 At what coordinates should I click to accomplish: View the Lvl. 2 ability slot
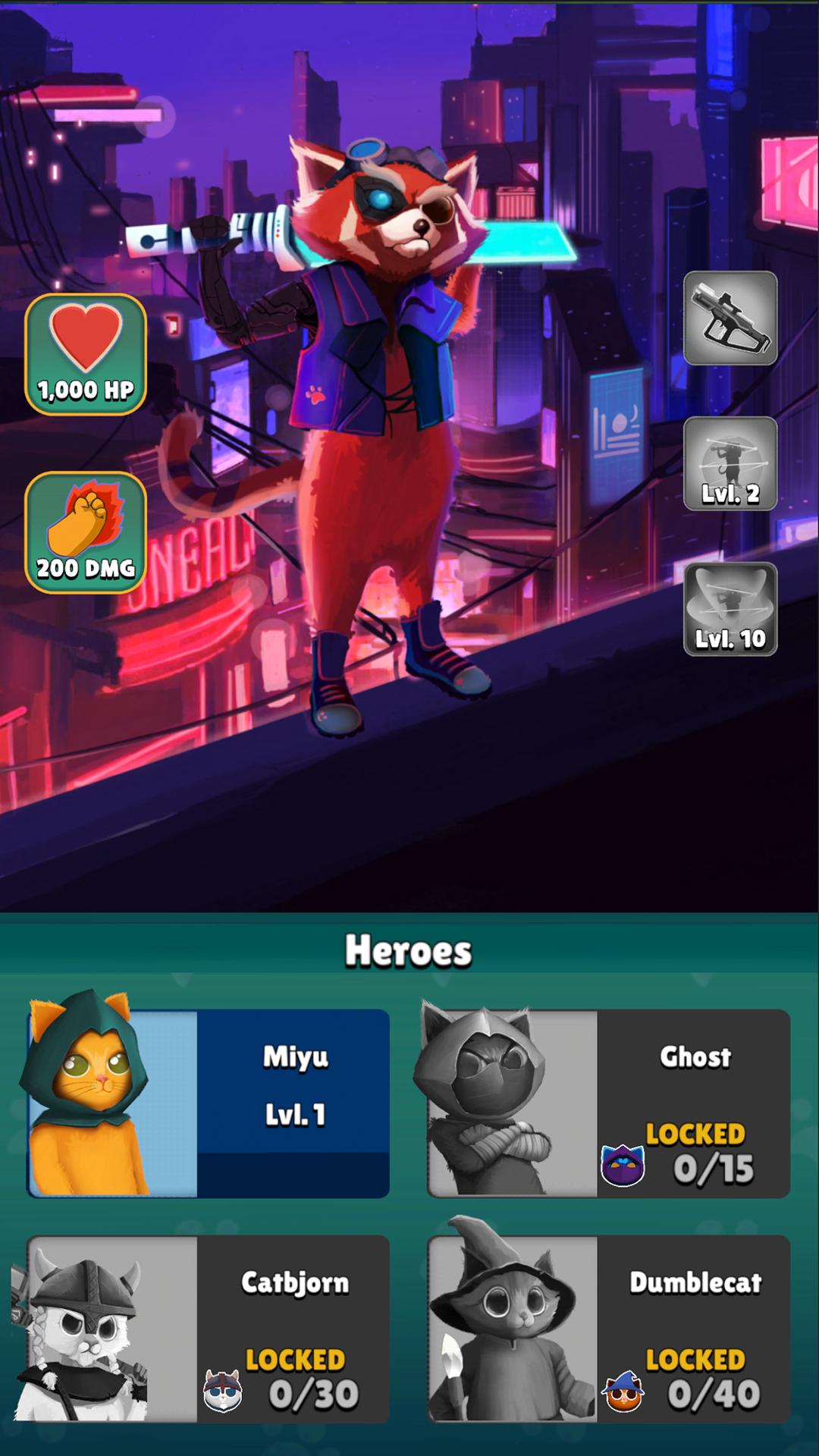pyautogui.click(x=730, y=463)
